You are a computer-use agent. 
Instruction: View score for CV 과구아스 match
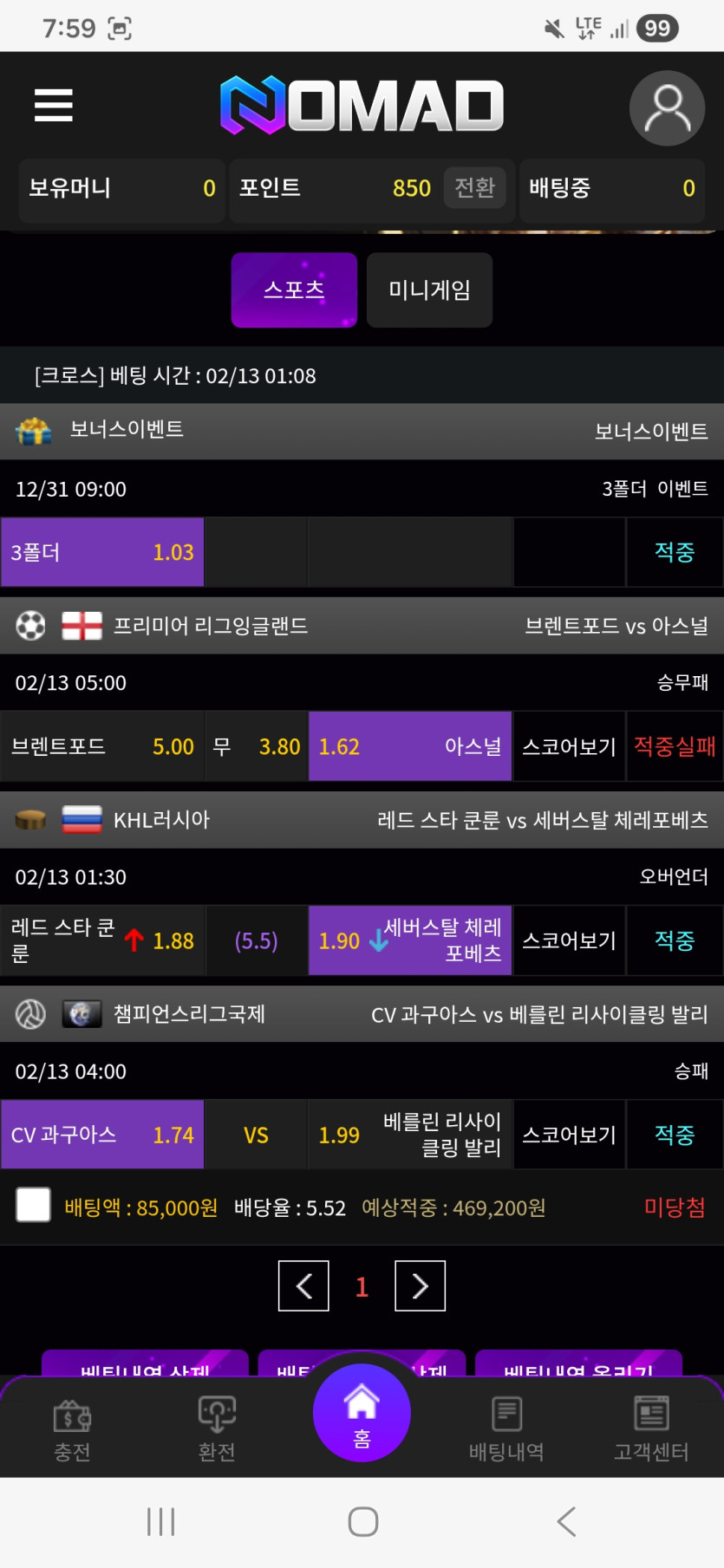coord(569,1135)
